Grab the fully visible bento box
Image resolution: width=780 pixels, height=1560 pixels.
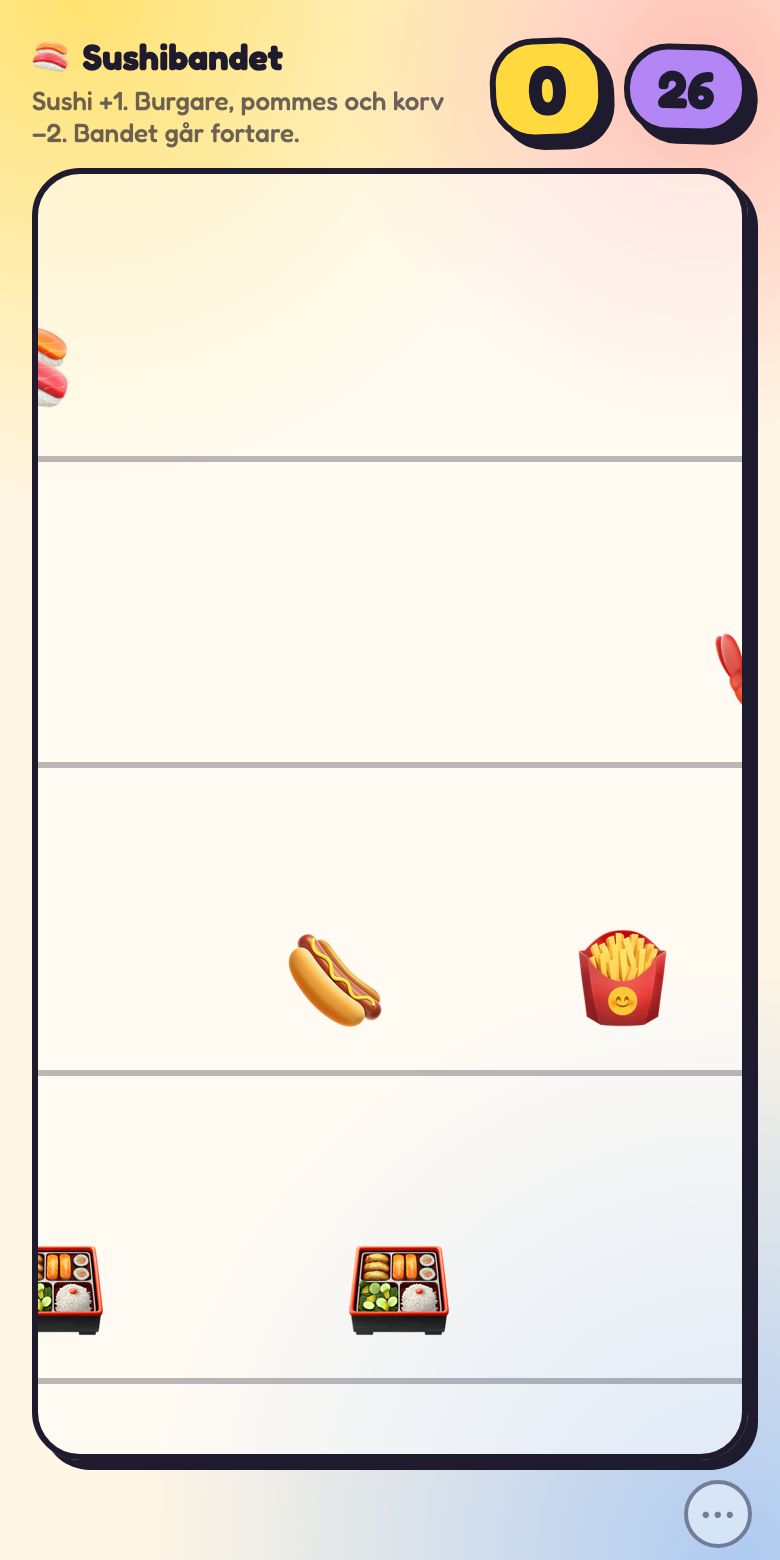click(399, 1290)
